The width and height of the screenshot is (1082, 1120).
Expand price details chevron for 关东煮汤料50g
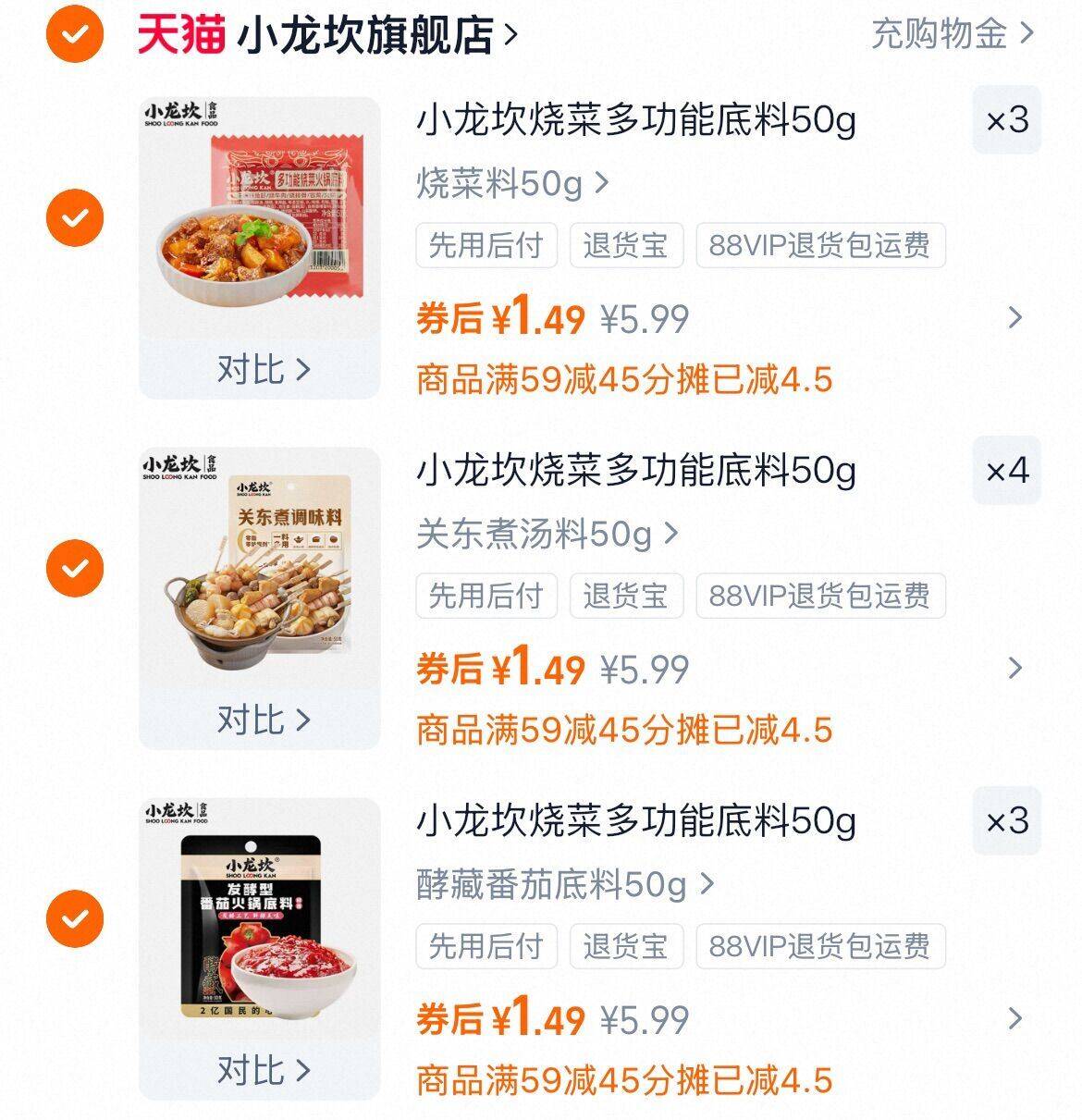[x=1014, y=668]
